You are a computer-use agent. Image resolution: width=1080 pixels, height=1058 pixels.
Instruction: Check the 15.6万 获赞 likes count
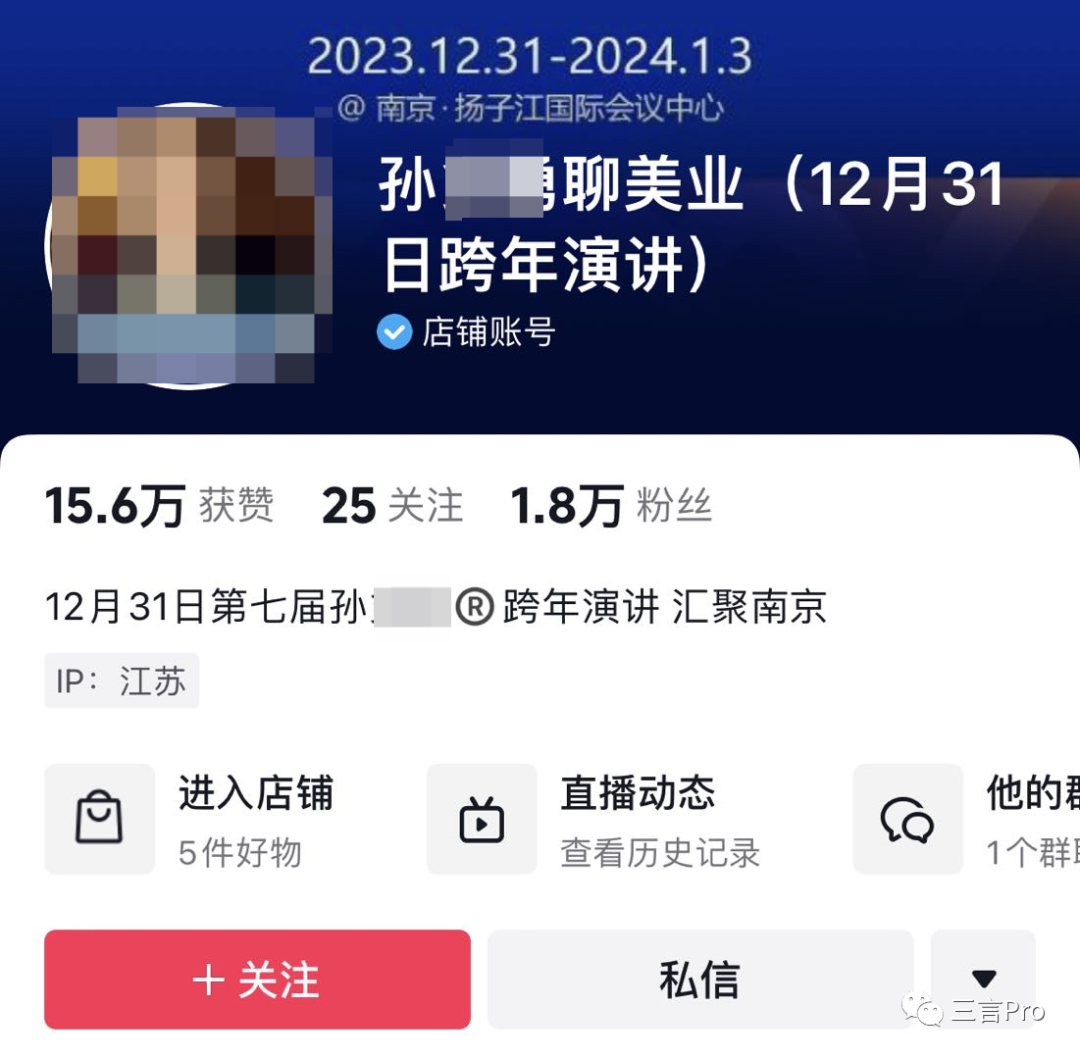[158, 506]
